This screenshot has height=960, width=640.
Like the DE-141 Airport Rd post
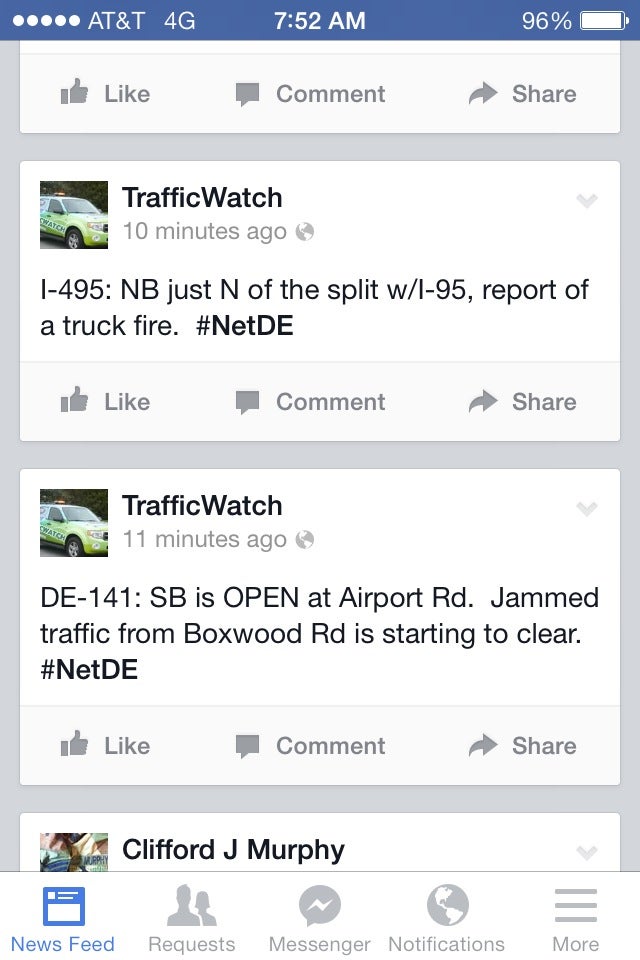coord(105,746)
